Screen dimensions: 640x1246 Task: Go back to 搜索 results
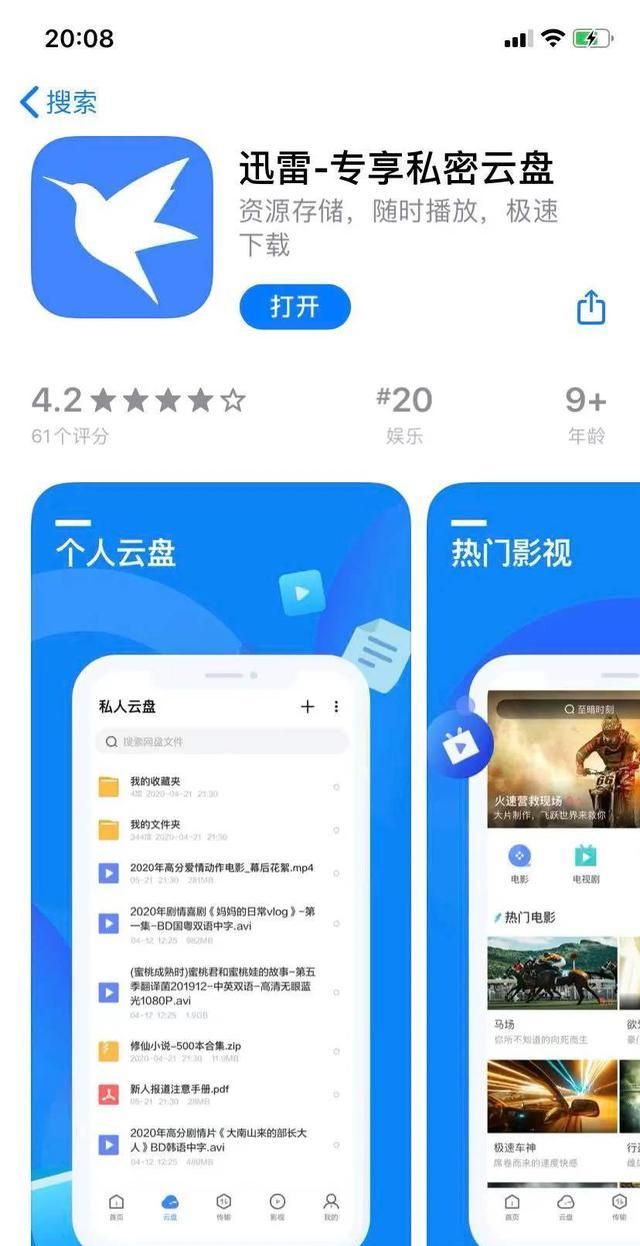point(58,102)
